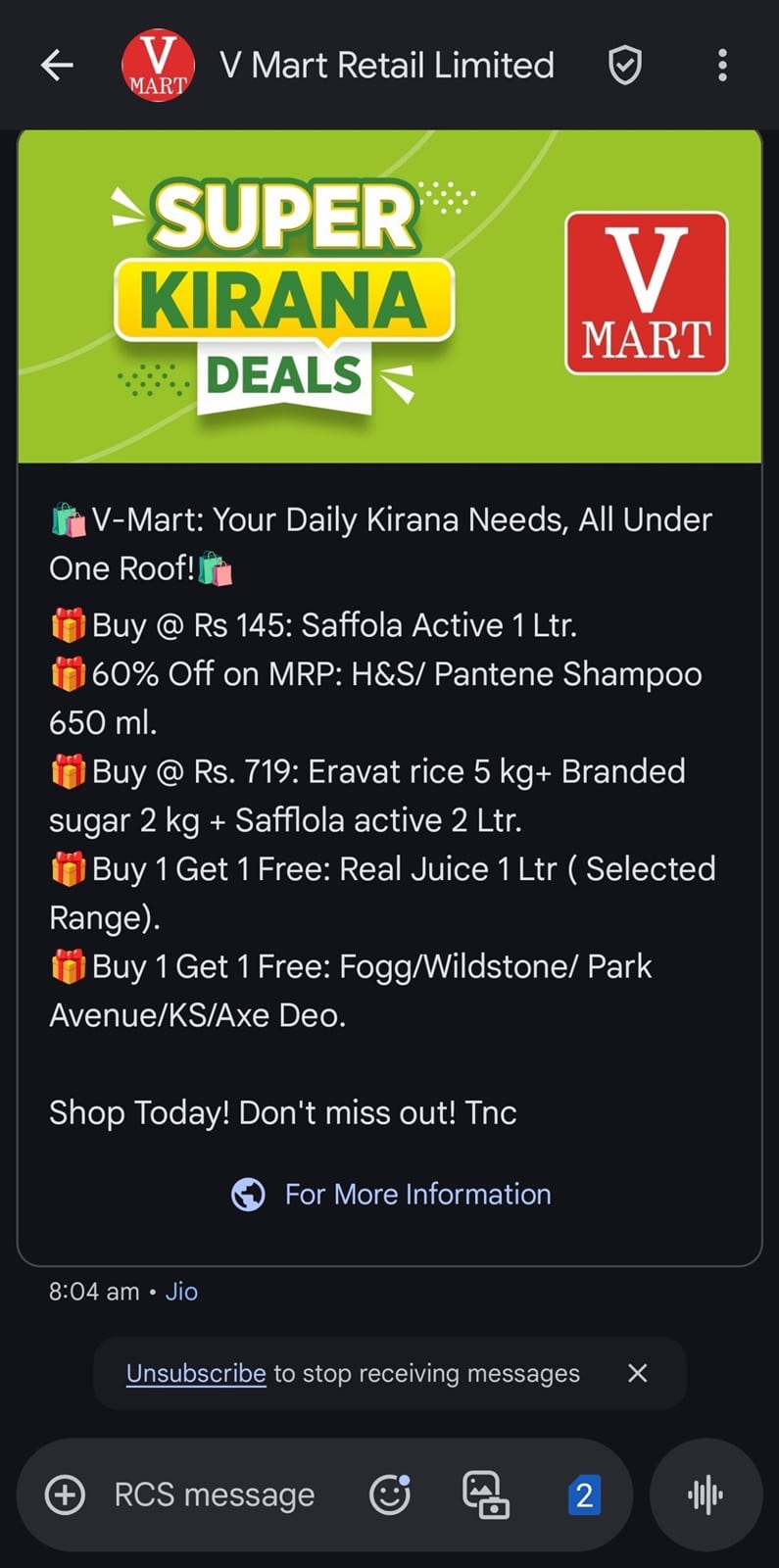Record a voice message

tap(706, 1494)
